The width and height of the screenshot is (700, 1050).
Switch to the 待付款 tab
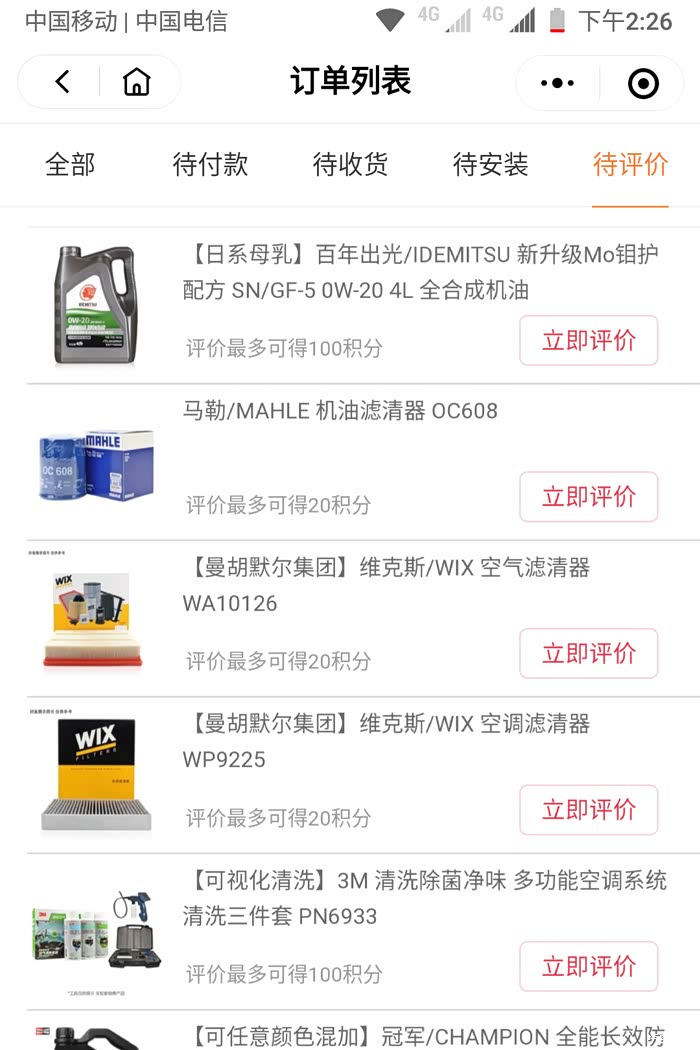point(210,165)
